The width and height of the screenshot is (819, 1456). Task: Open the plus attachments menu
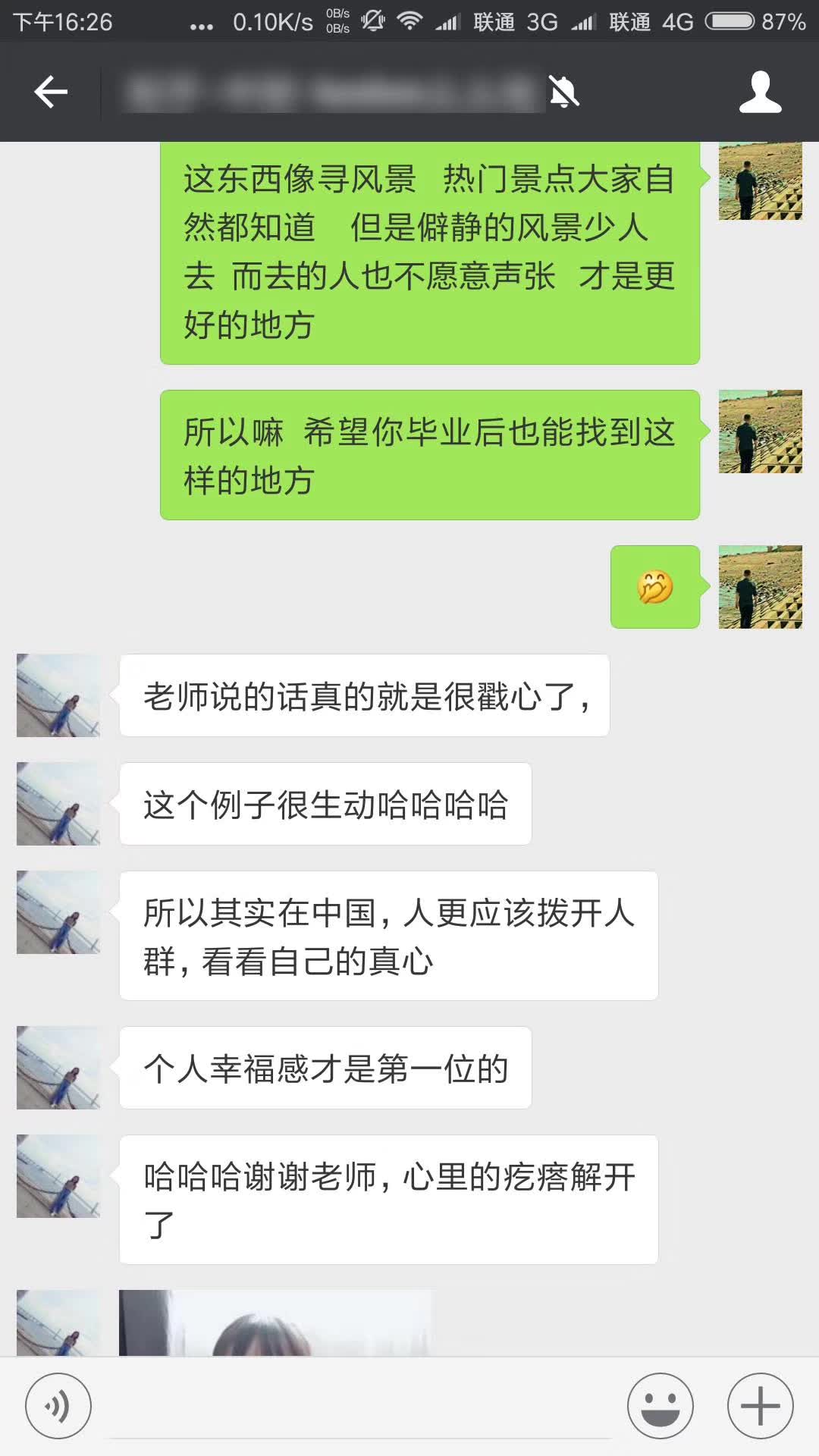coord(760,1405)
